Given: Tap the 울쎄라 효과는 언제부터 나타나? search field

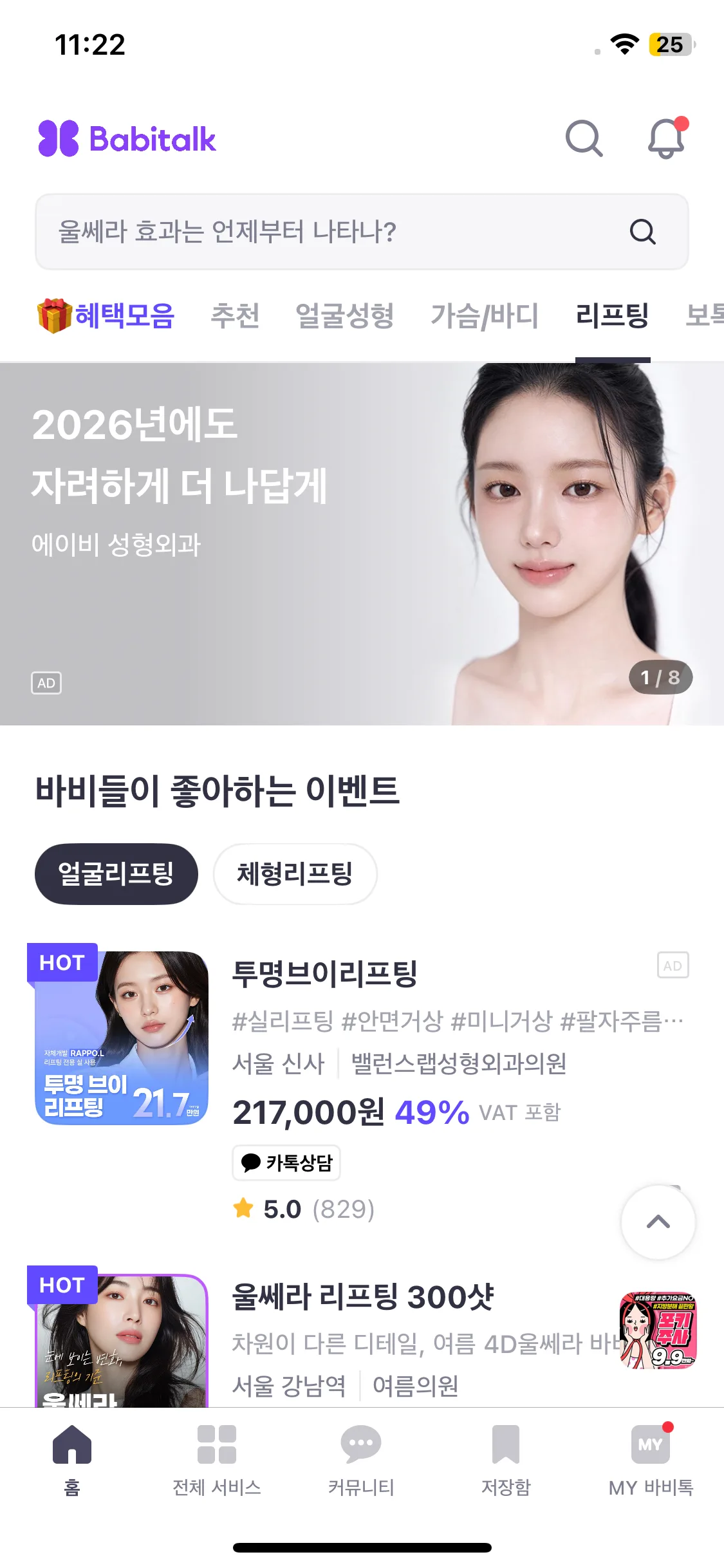Looking at the screenshot, I should (x=335, y=232).
